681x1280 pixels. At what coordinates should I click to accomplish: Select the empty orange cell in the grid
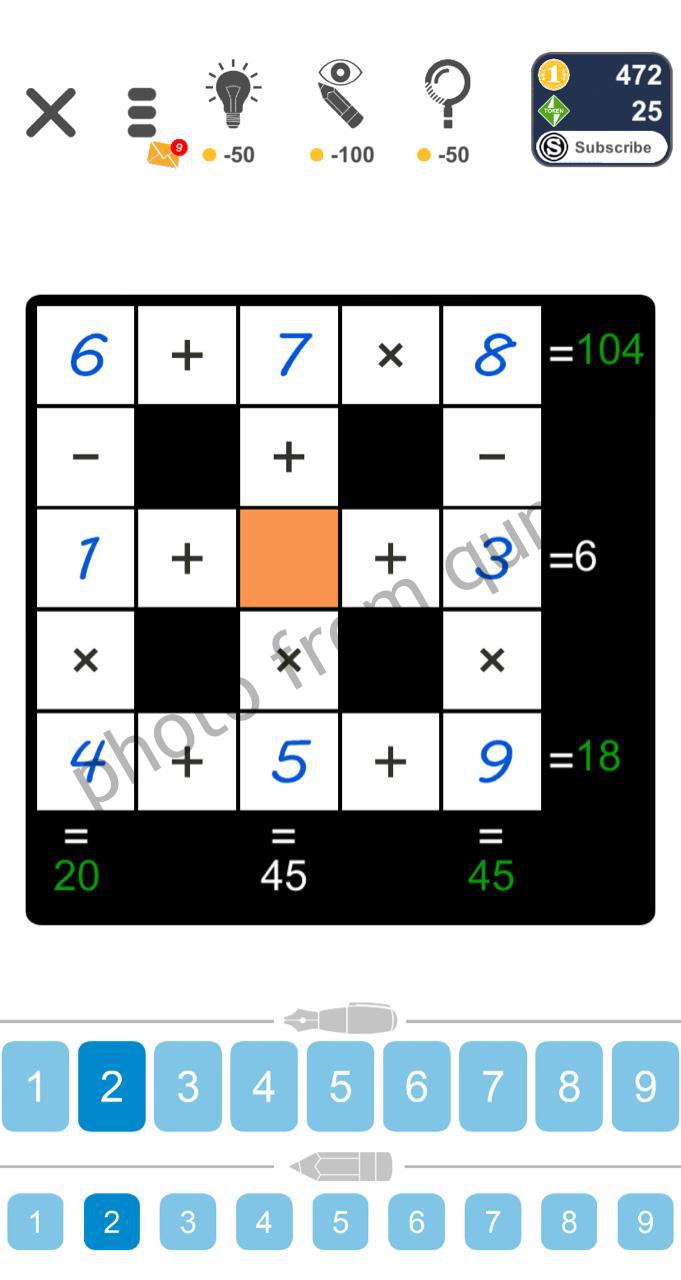(x=289, y=558)
